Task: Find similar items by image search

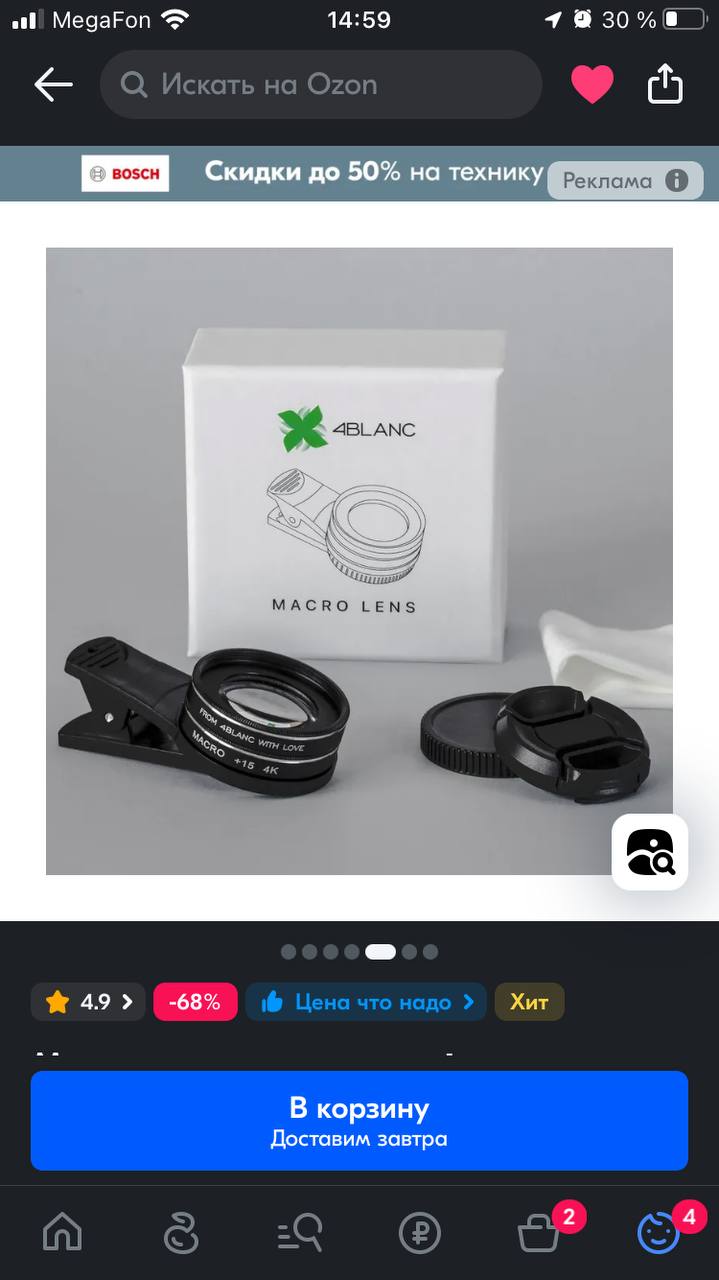Action: pyautogui.click(x=650, y=852)
